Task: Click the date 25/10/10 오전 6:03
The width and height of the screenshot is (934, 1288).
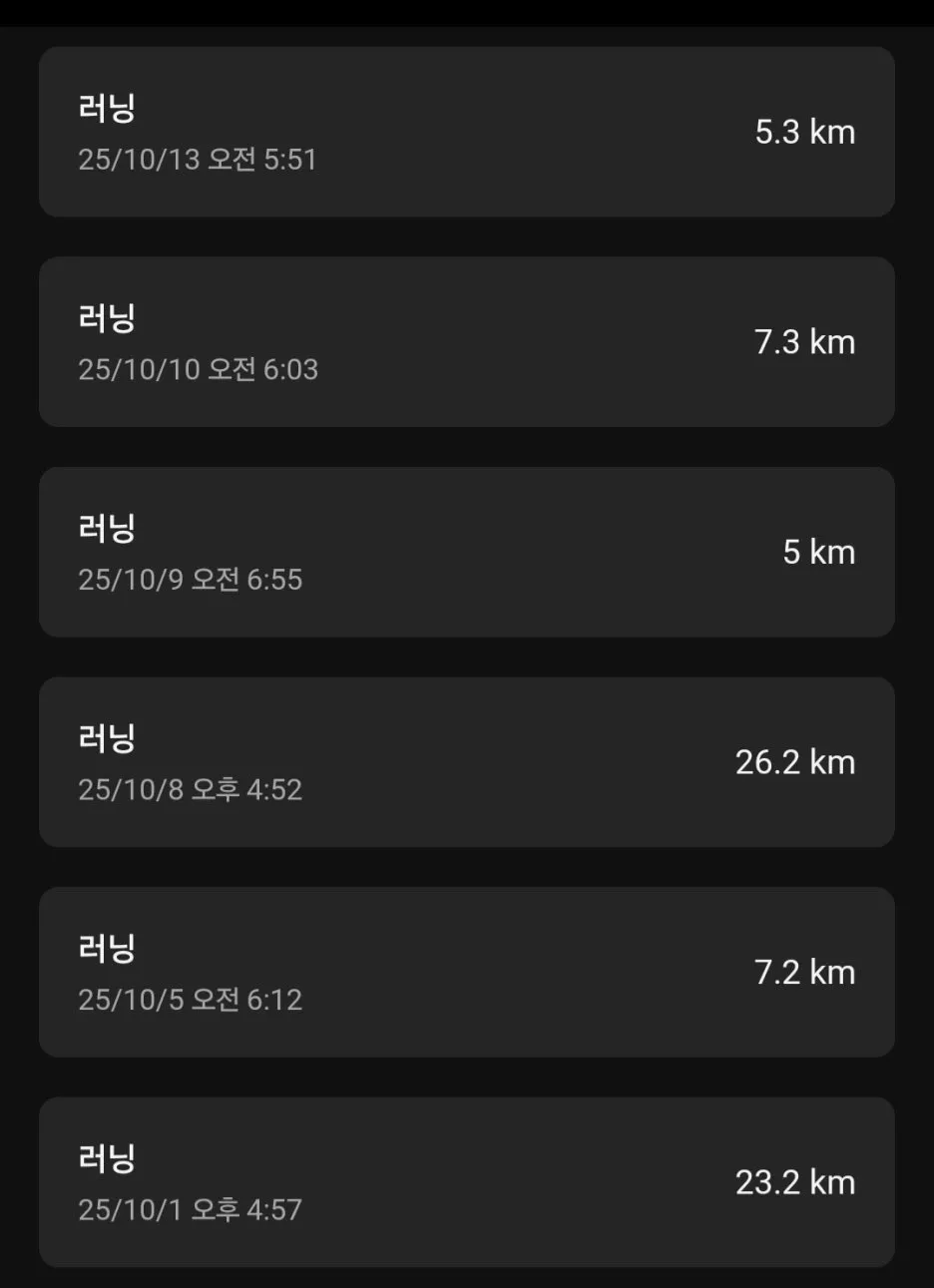Action: (x=198, y=369)
